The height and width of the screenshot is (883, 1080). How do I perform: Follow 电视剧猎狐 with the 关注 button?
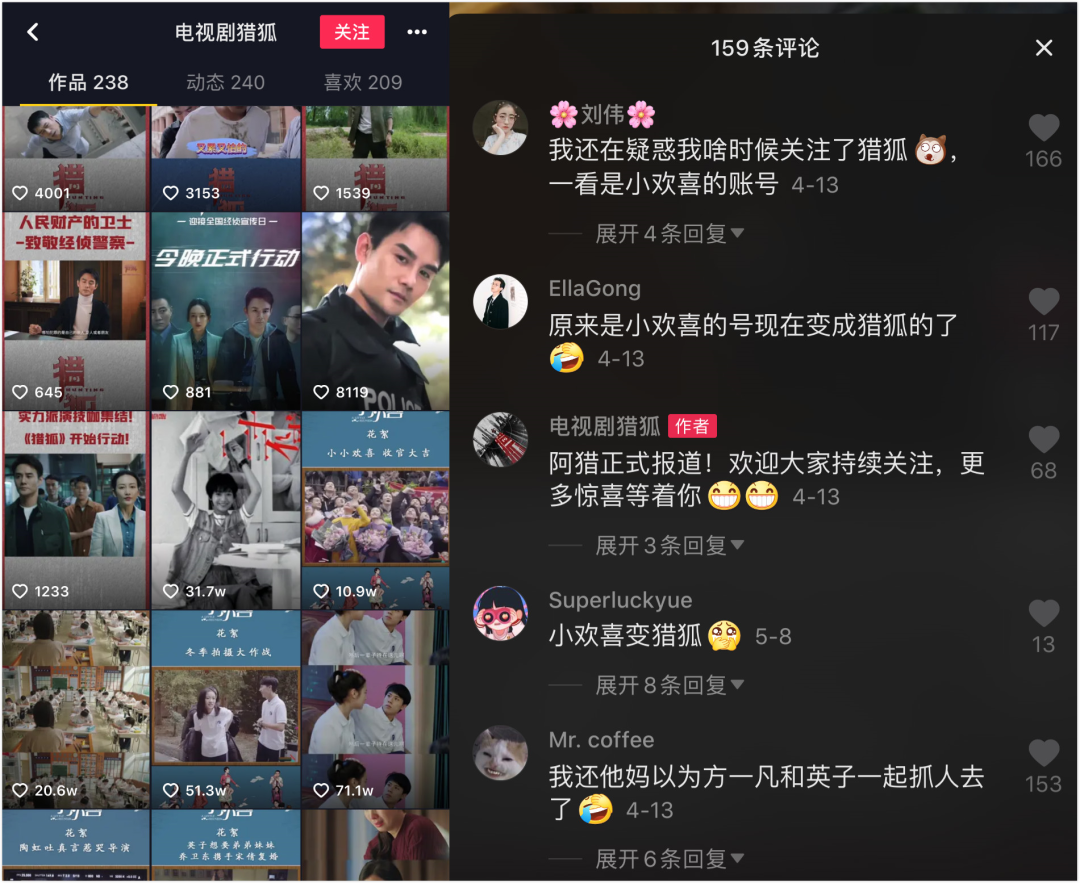tap(352, 32)
